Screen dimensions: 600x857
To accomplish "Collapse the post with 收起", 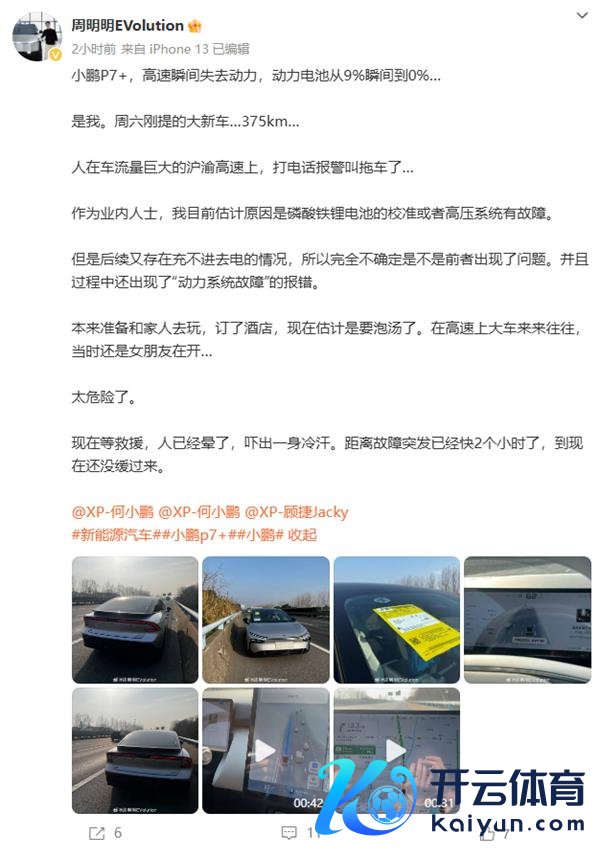I will click(x=302, y=535).
